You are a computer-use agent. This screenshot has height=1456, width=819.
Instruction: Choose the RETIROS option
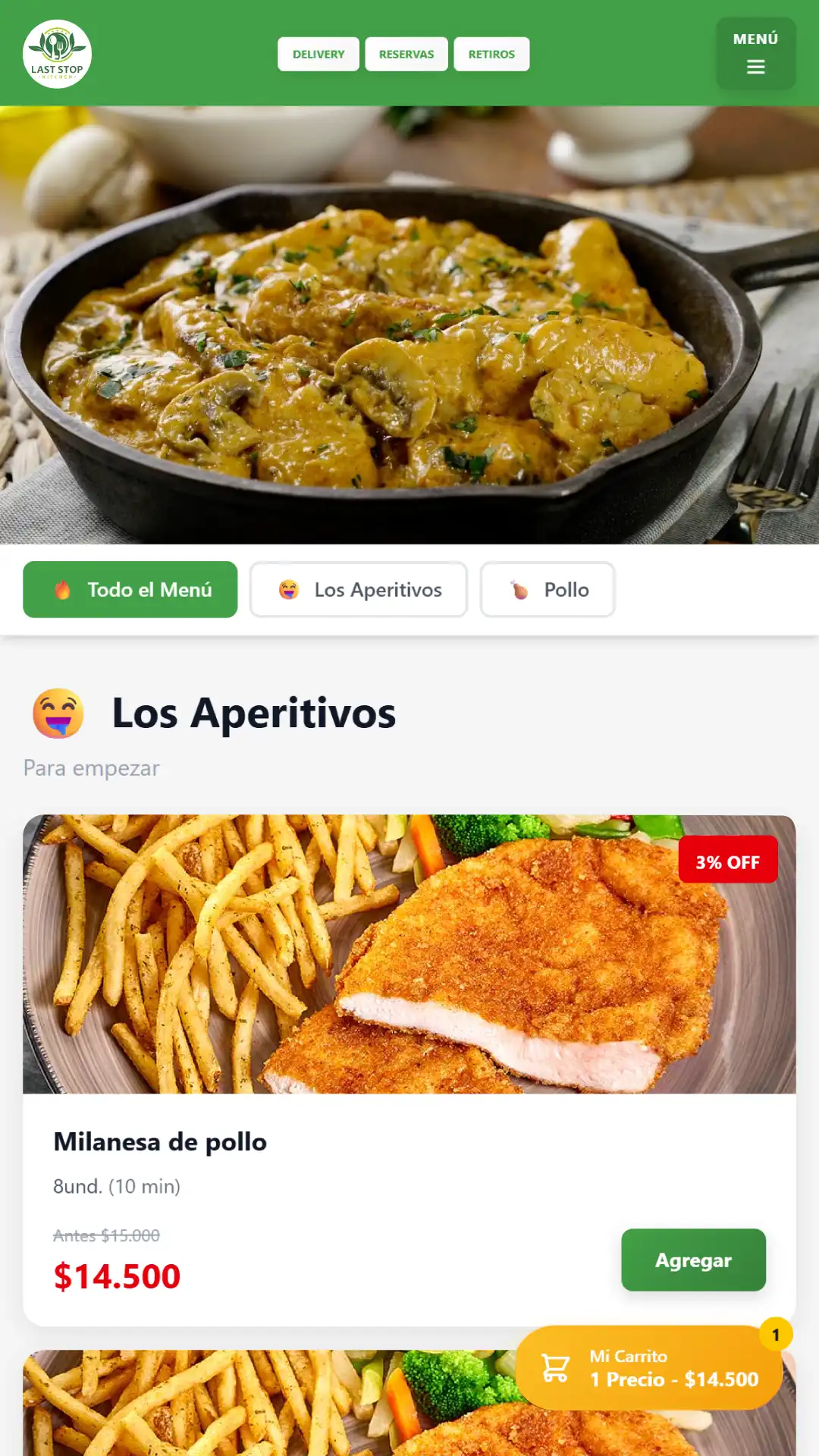tap(491, 54)
